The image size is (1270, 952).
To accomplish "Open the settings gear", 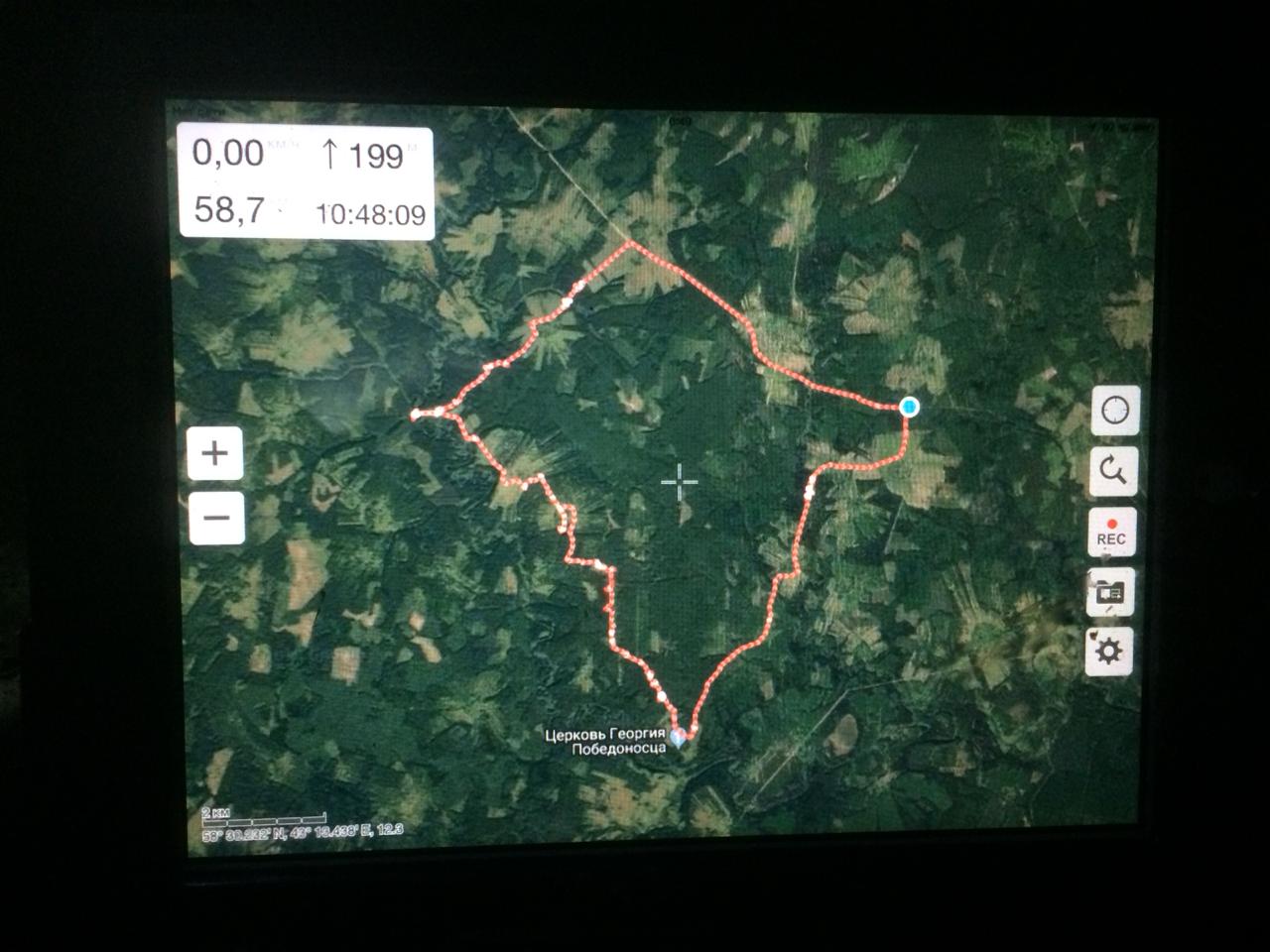I will [1109, 652].
